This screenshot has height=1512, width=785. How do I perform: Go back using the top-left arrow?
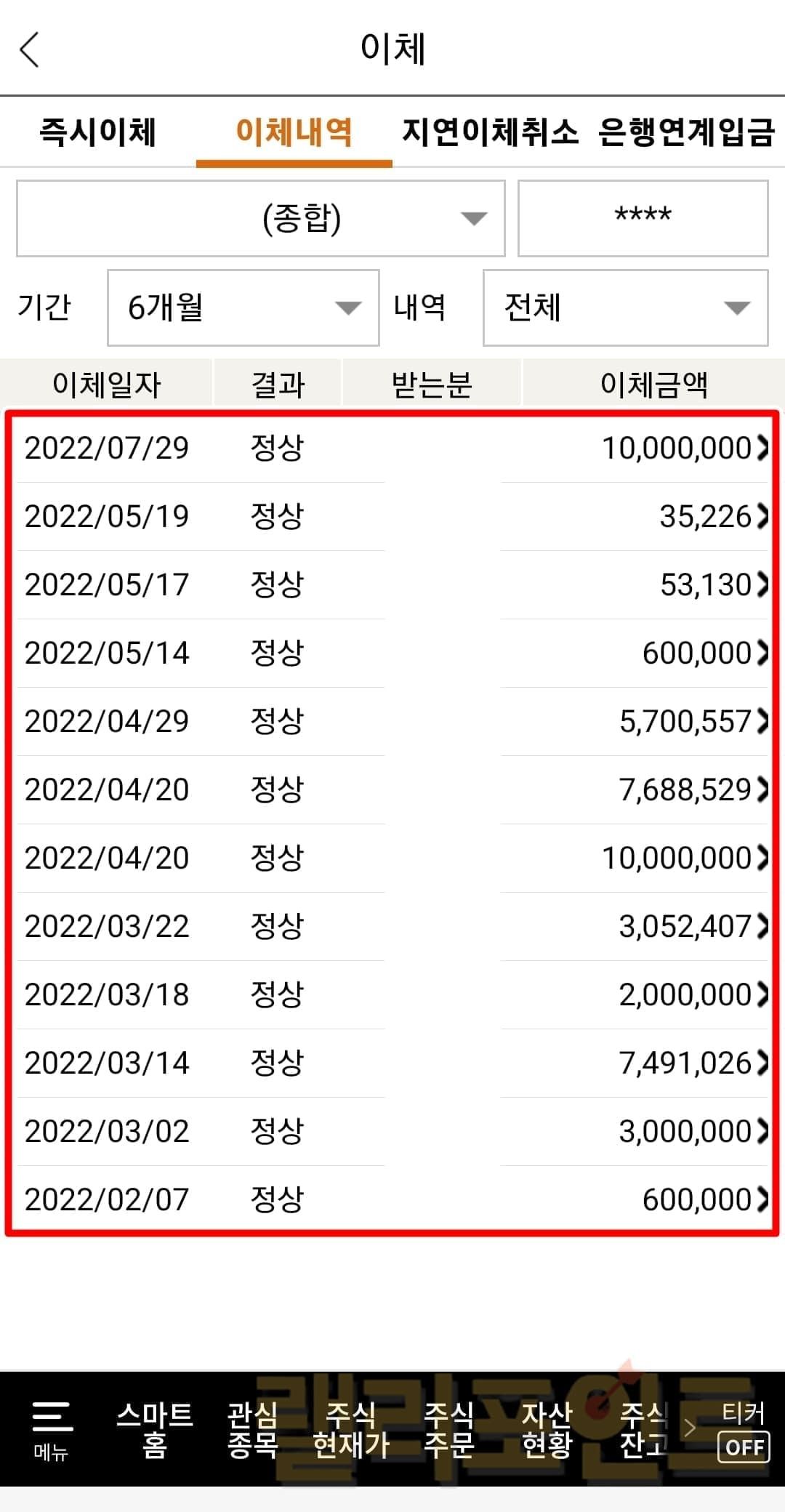click(x=30, y=49)
